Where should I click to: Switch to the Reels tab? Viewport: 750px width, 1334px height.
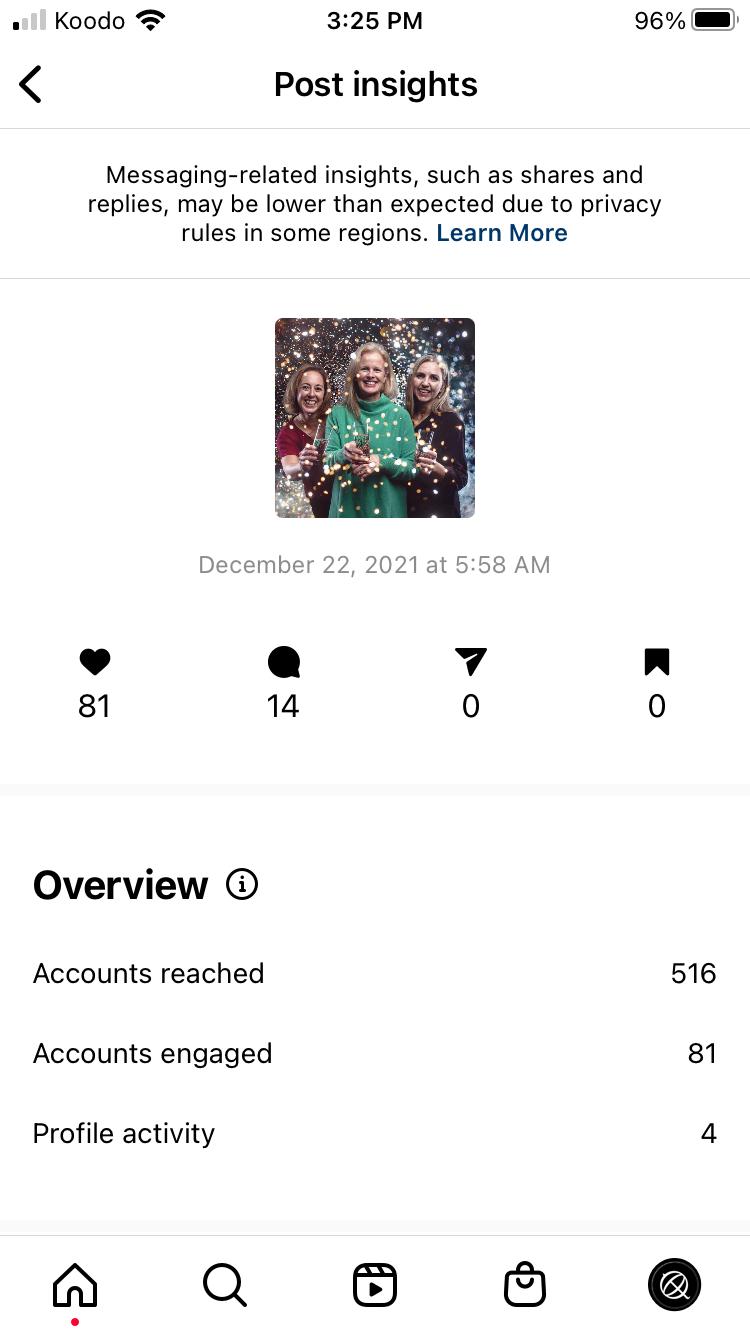click(375, 1285)
